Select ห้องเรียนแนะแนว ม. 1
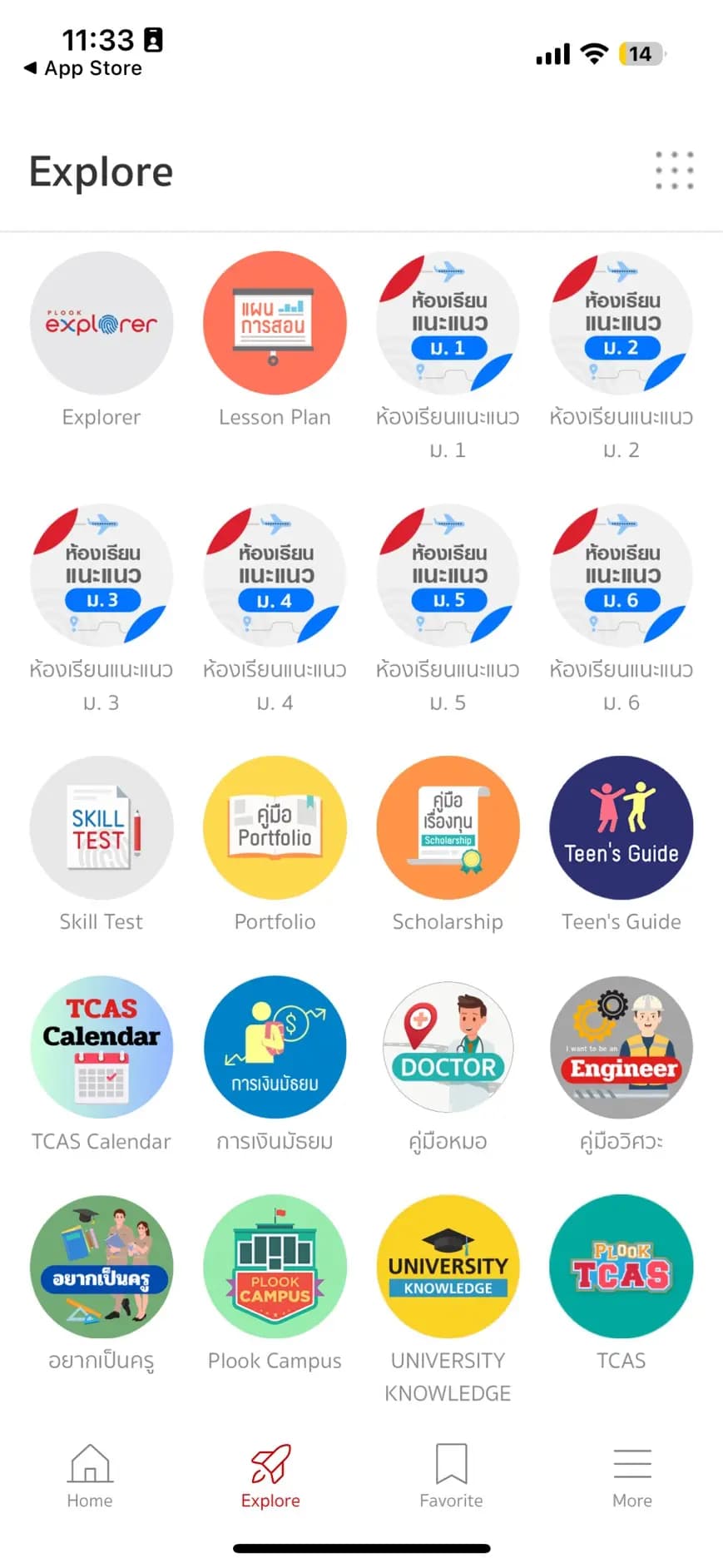 coord(448,324)
